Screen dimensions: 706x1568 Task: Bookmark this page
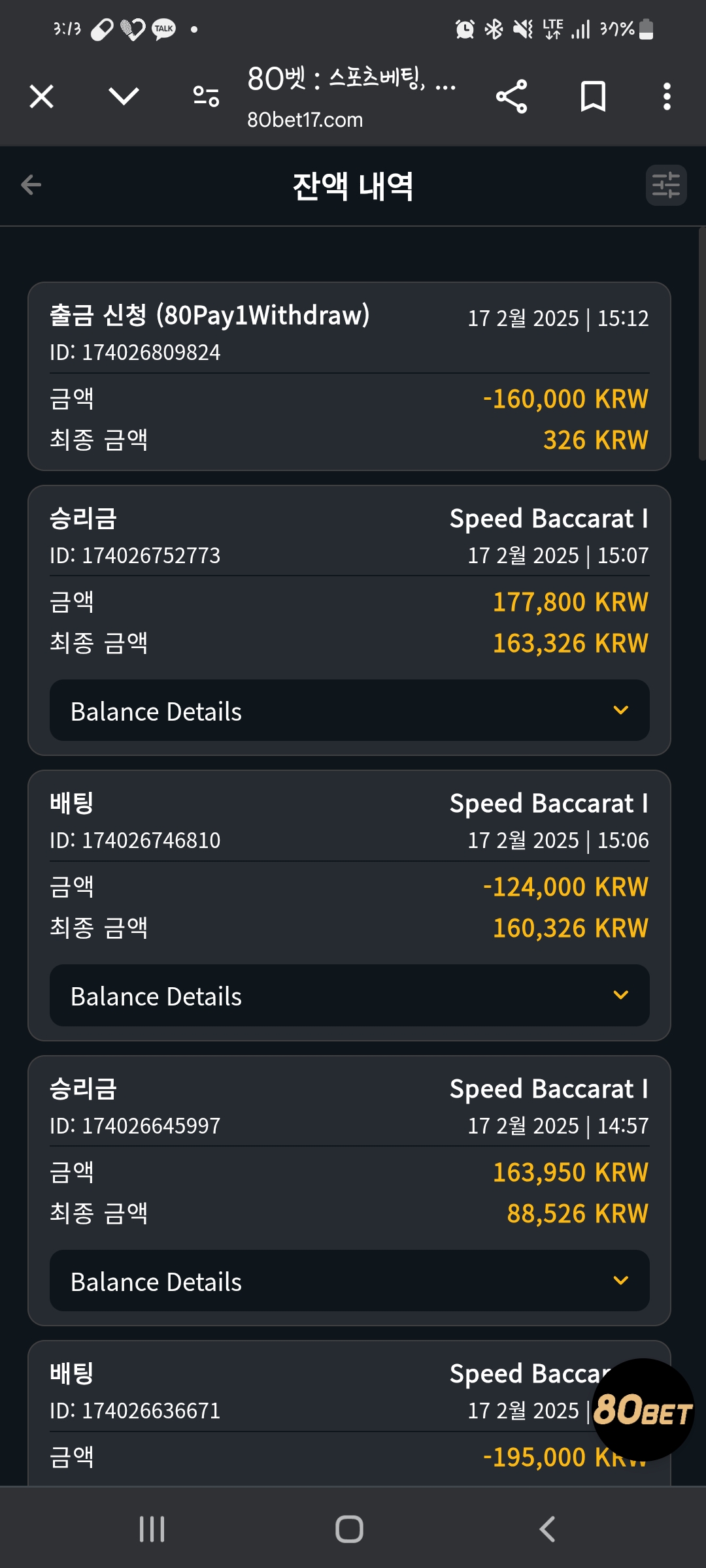point(593,97)
